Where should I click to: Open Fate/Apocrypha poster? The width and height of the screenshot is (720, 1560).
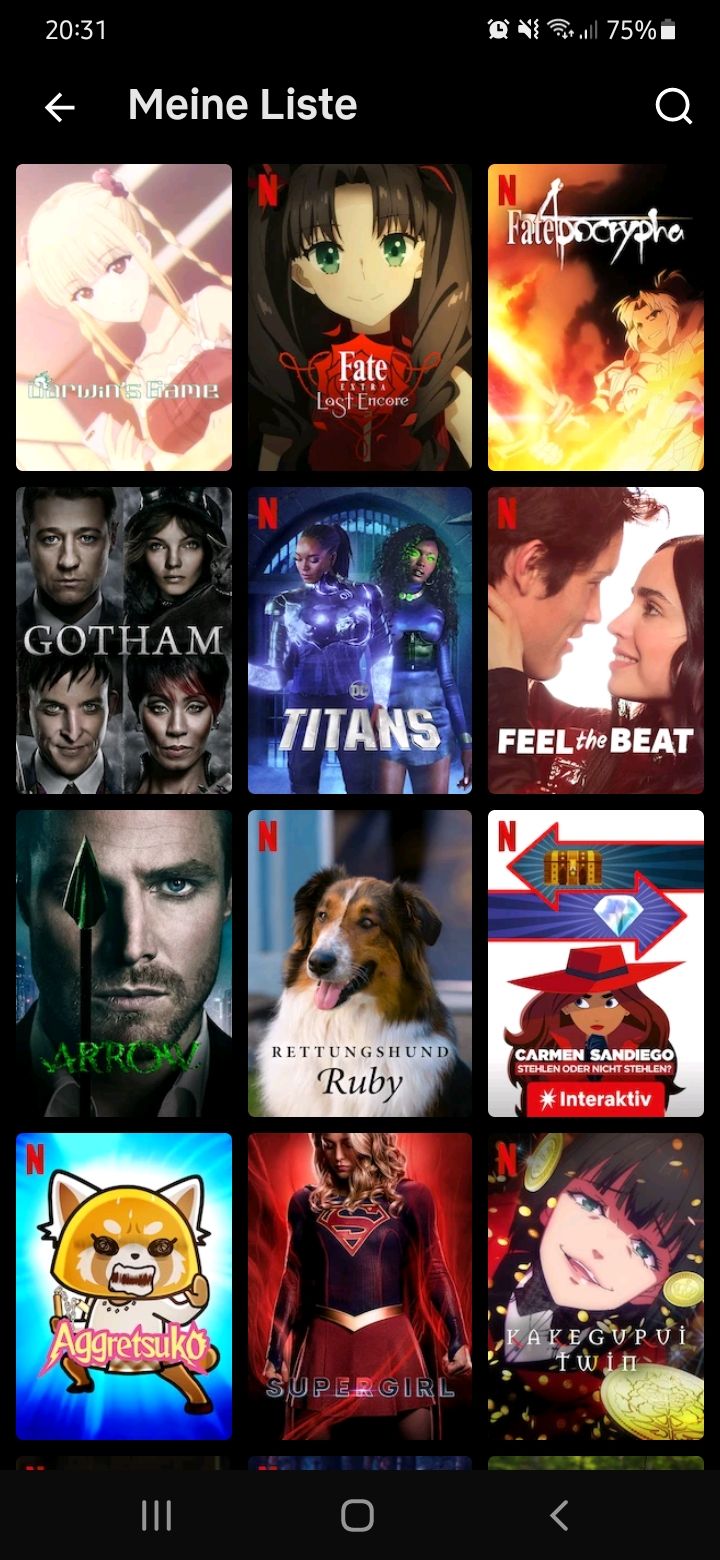click(x=596, y=317)
